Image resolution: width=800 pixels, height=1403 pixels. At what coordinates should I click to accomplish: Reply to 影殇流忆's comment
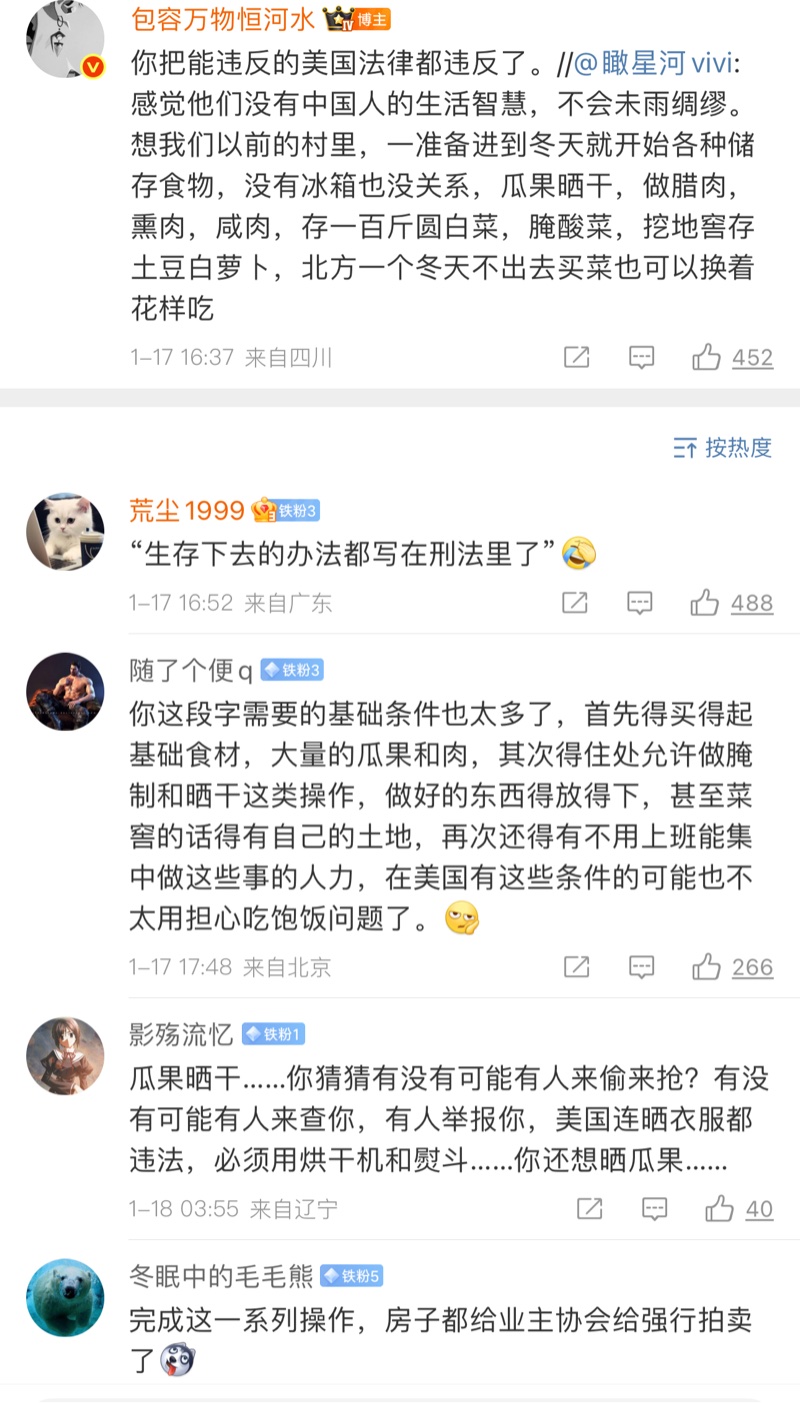point(654,1208)
